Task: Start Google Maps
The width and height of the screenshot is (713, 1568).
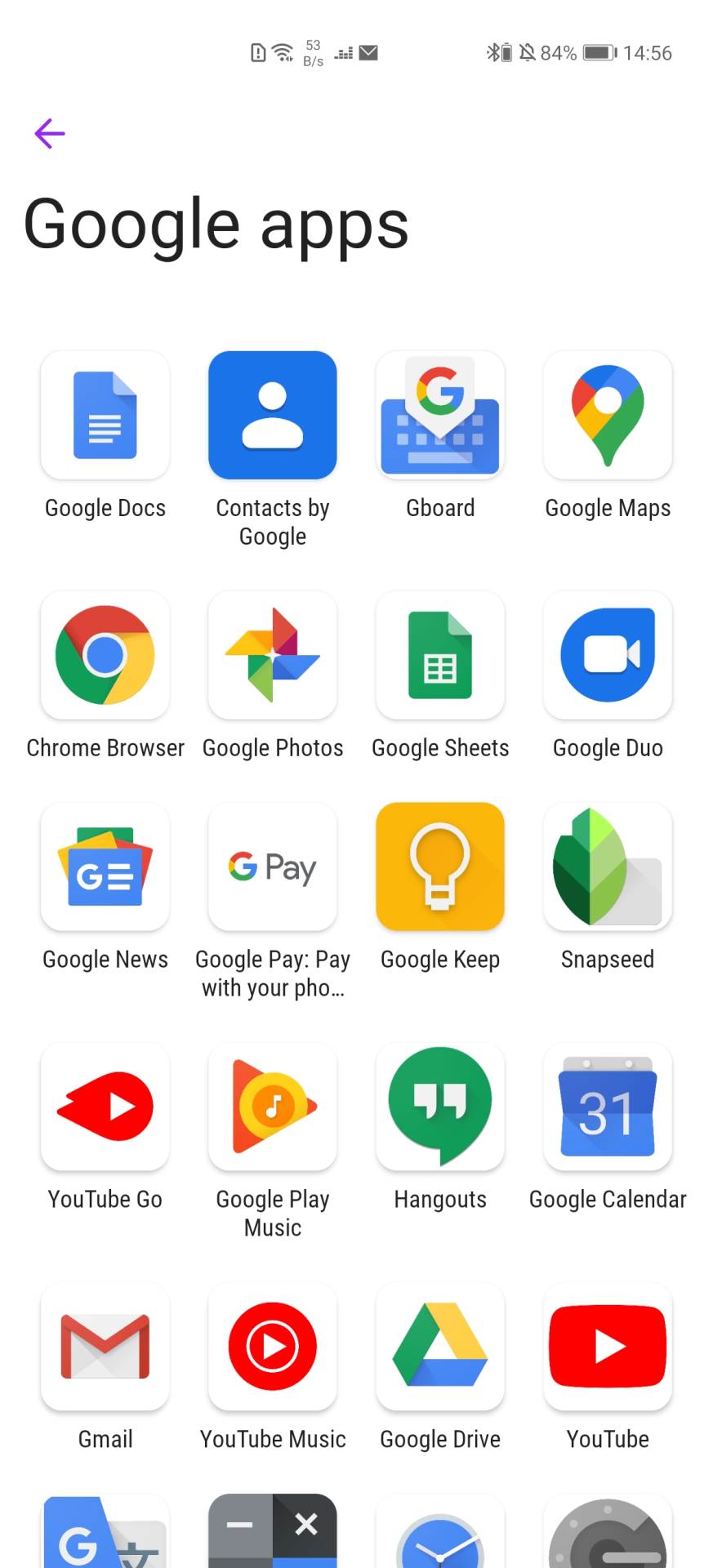Action: [x=608, y=415]
